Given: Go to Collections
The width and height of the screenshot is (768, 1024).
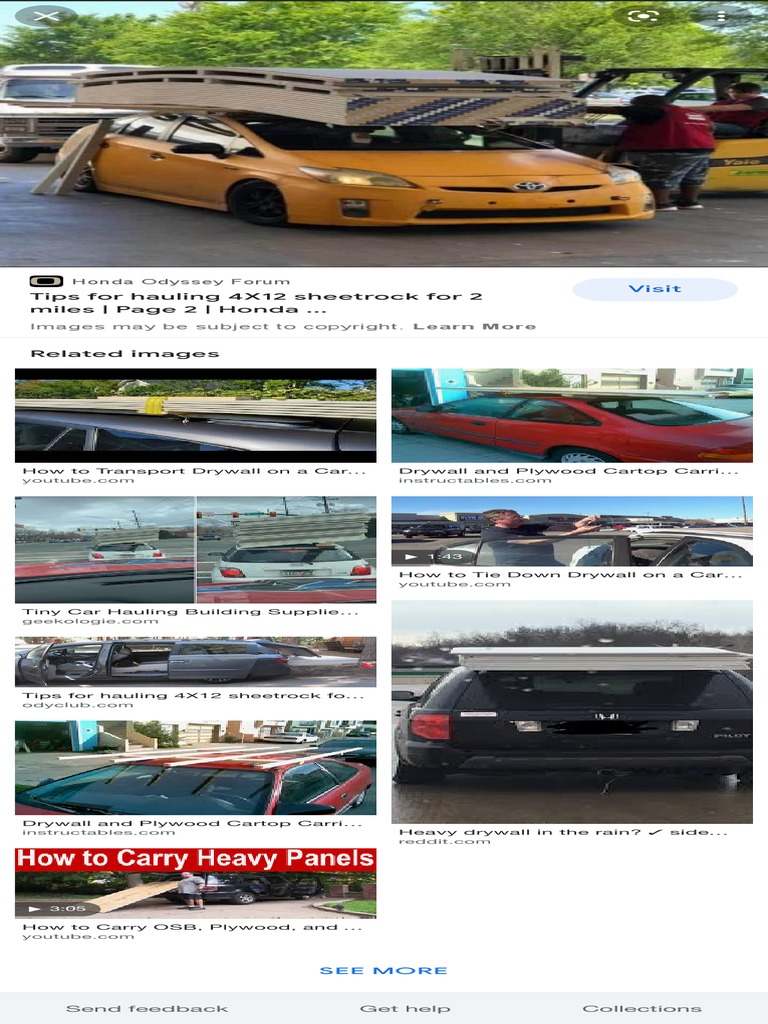Looking at the screenshot, I should point(642,1008).
